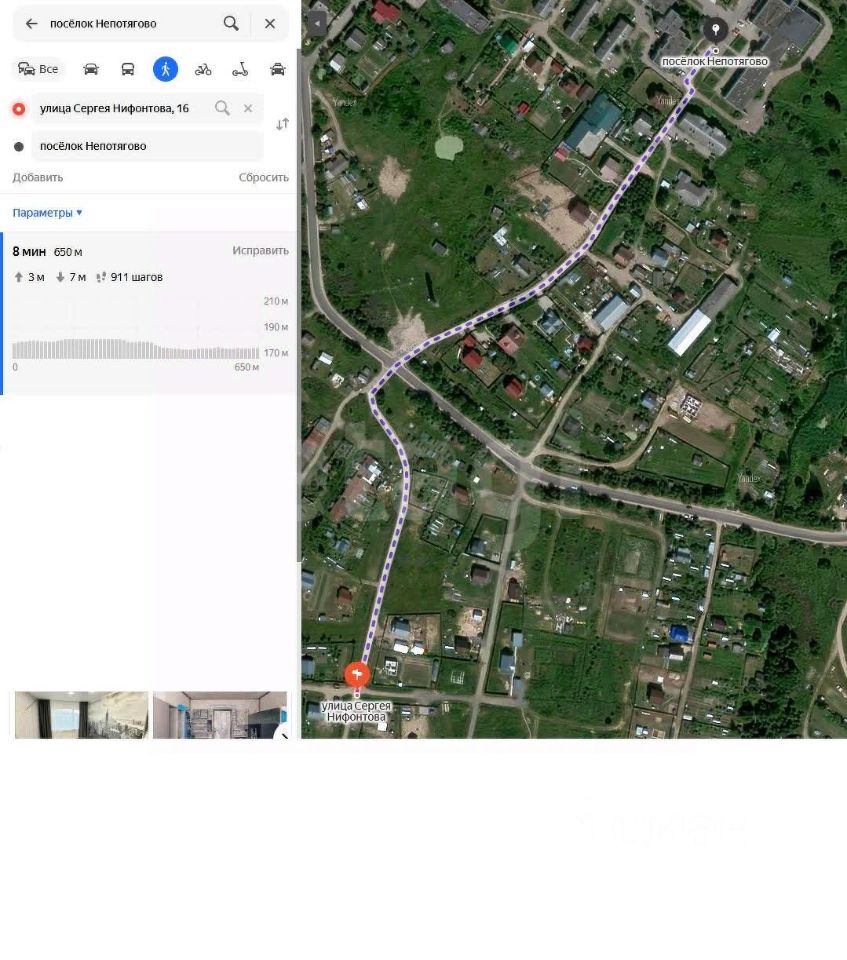This screenshot has width=847, height=960.
Task: Tap 'Добавить' to add a waypoint
Action: click(38, 177)
